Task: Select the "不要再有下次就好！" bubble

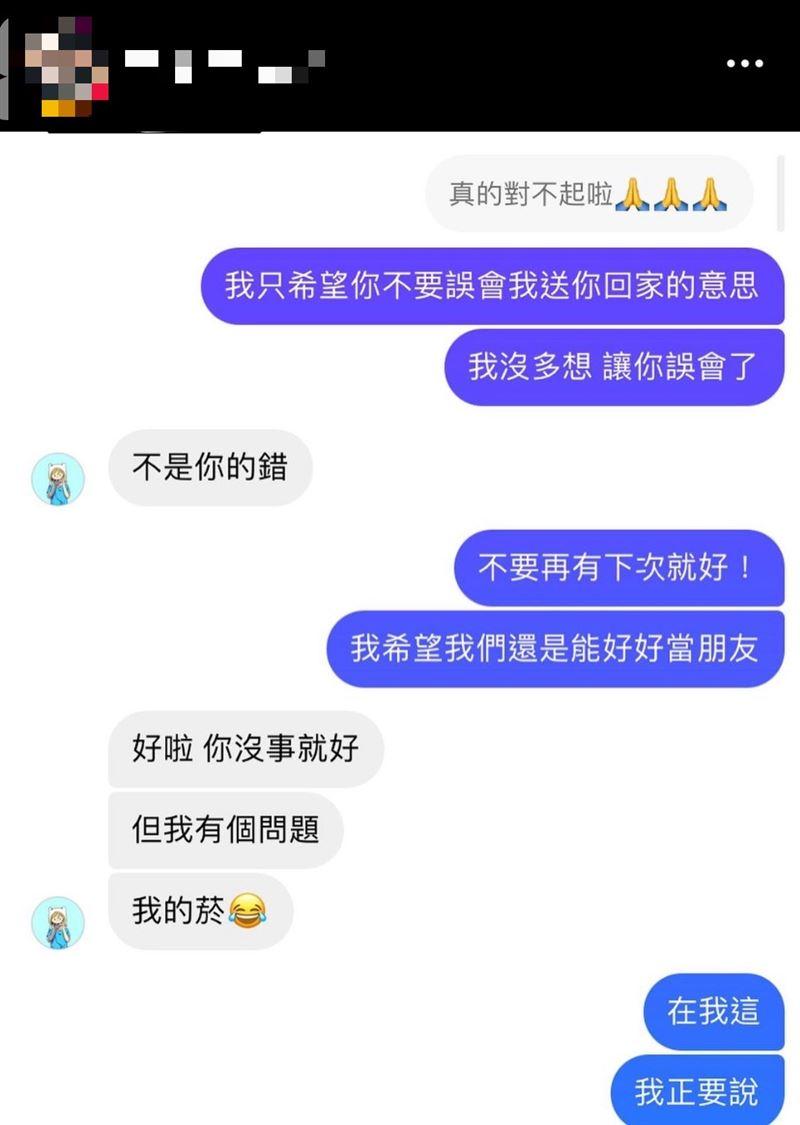Action: (x=620, y=570)
